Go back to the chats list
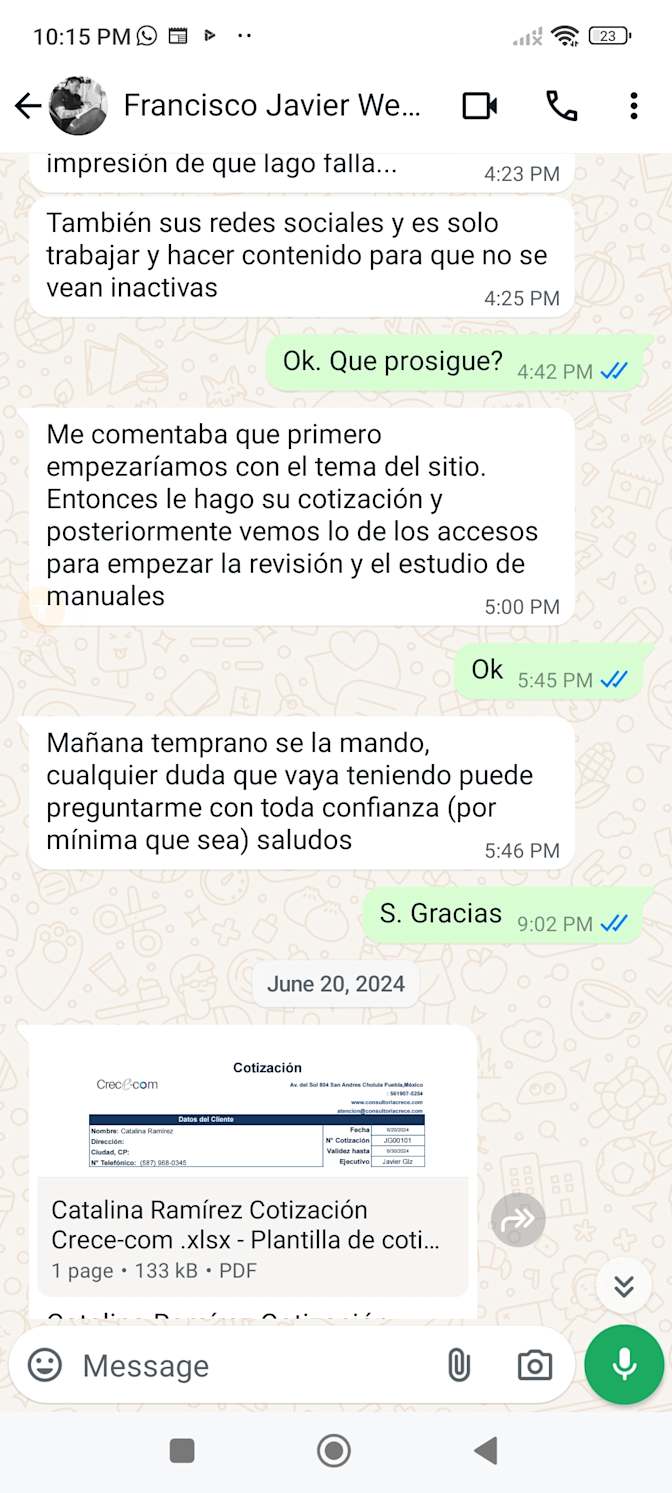This screenshot has height=1493, width=672. point(27,106)
